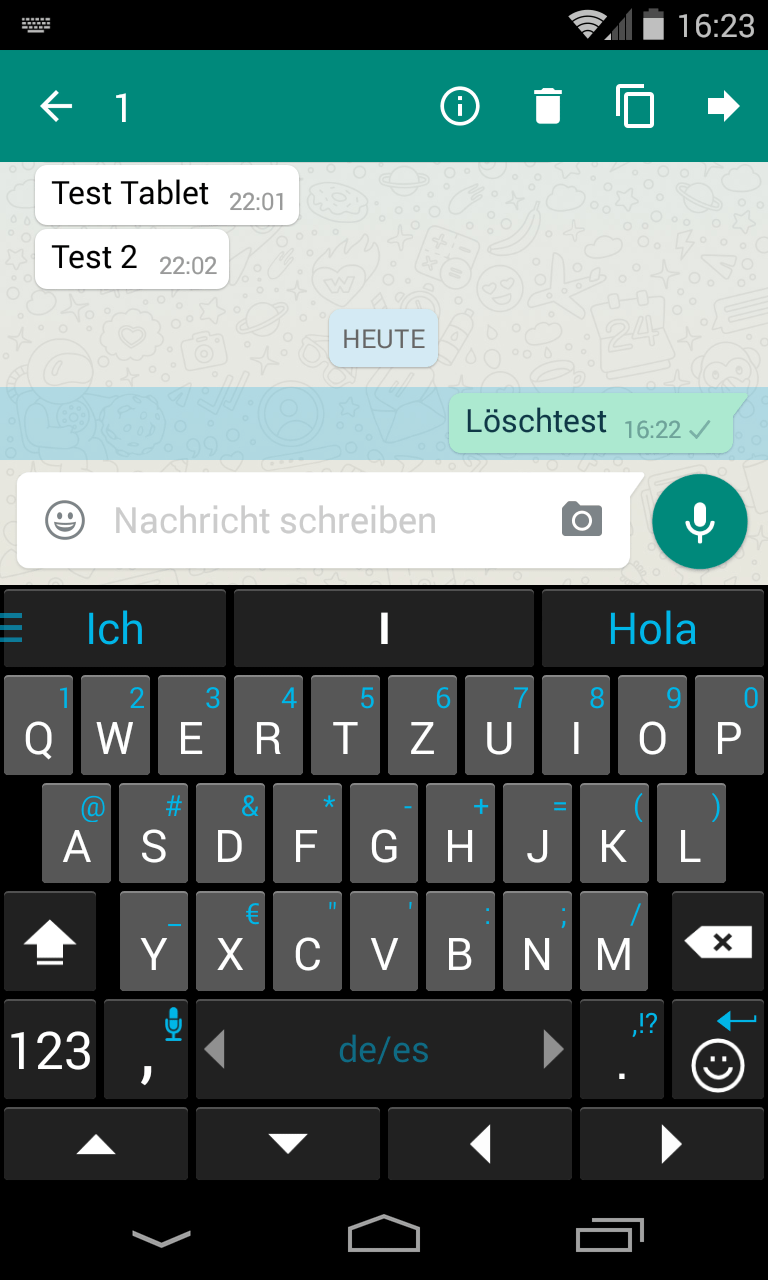The height and width of the screenshot is (1280, 768).
Task: Go to the home screen via navigation bar
Action: tap(384, 1234)
